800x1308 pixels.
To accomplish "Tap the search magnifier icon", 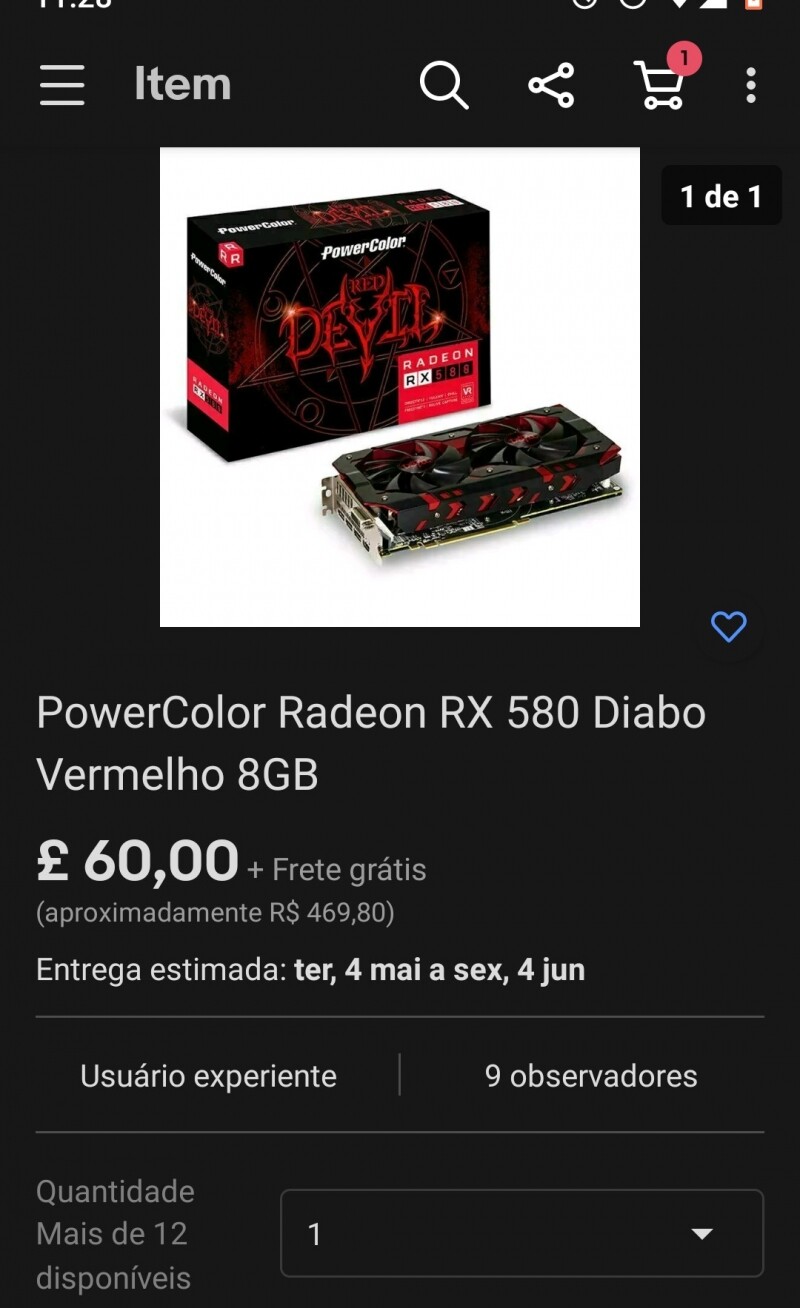I will 443,85.
